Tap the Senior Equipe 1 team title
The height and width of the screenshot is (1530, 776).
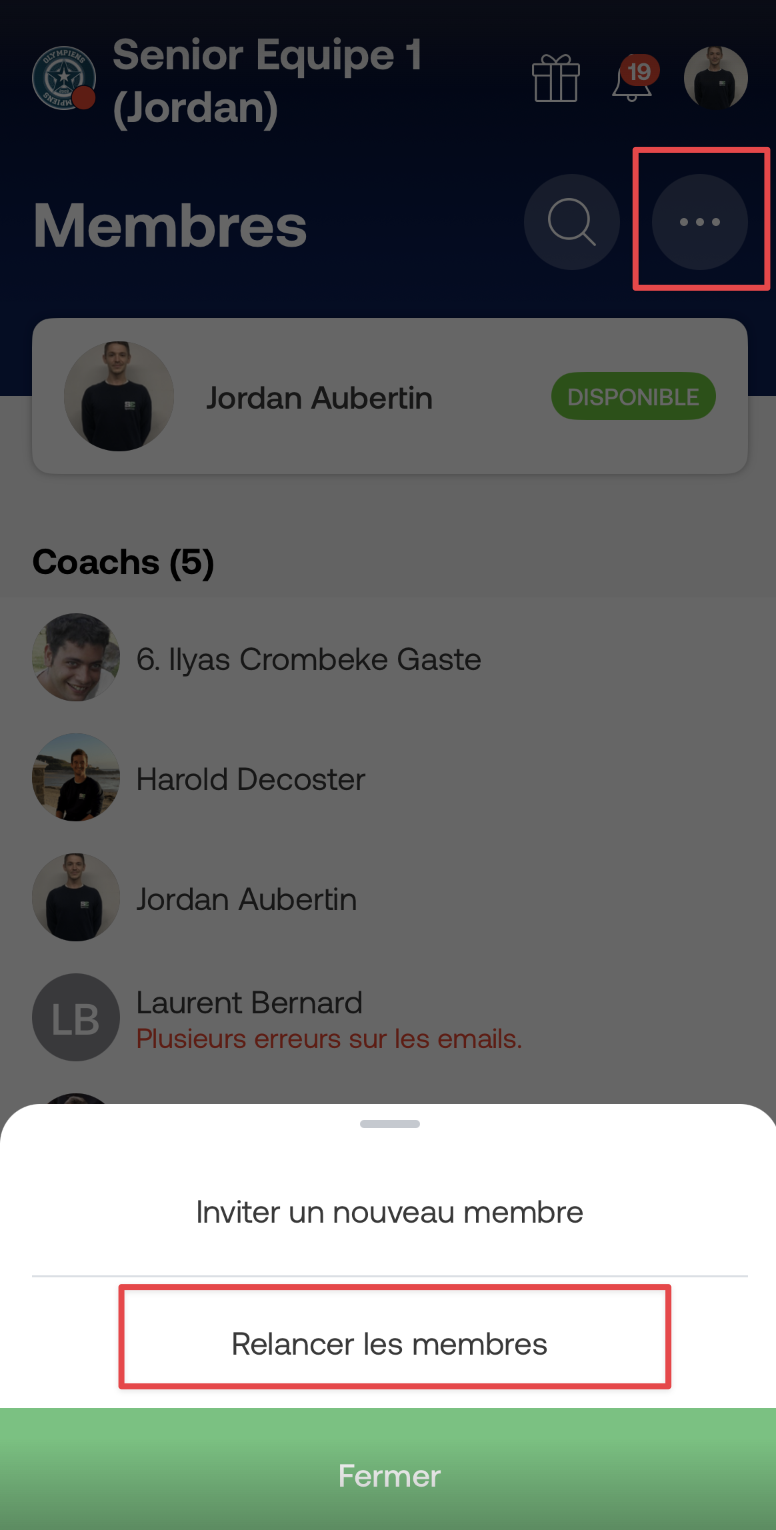[266, 80]
